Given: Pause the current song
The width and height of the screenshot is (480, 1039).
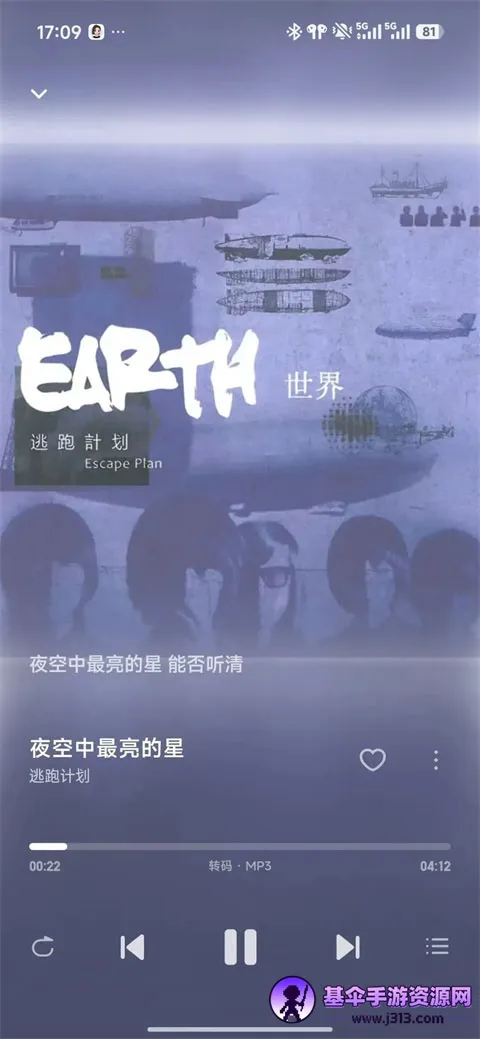Looking at the screenshot, I should click(x=240, y=947).
